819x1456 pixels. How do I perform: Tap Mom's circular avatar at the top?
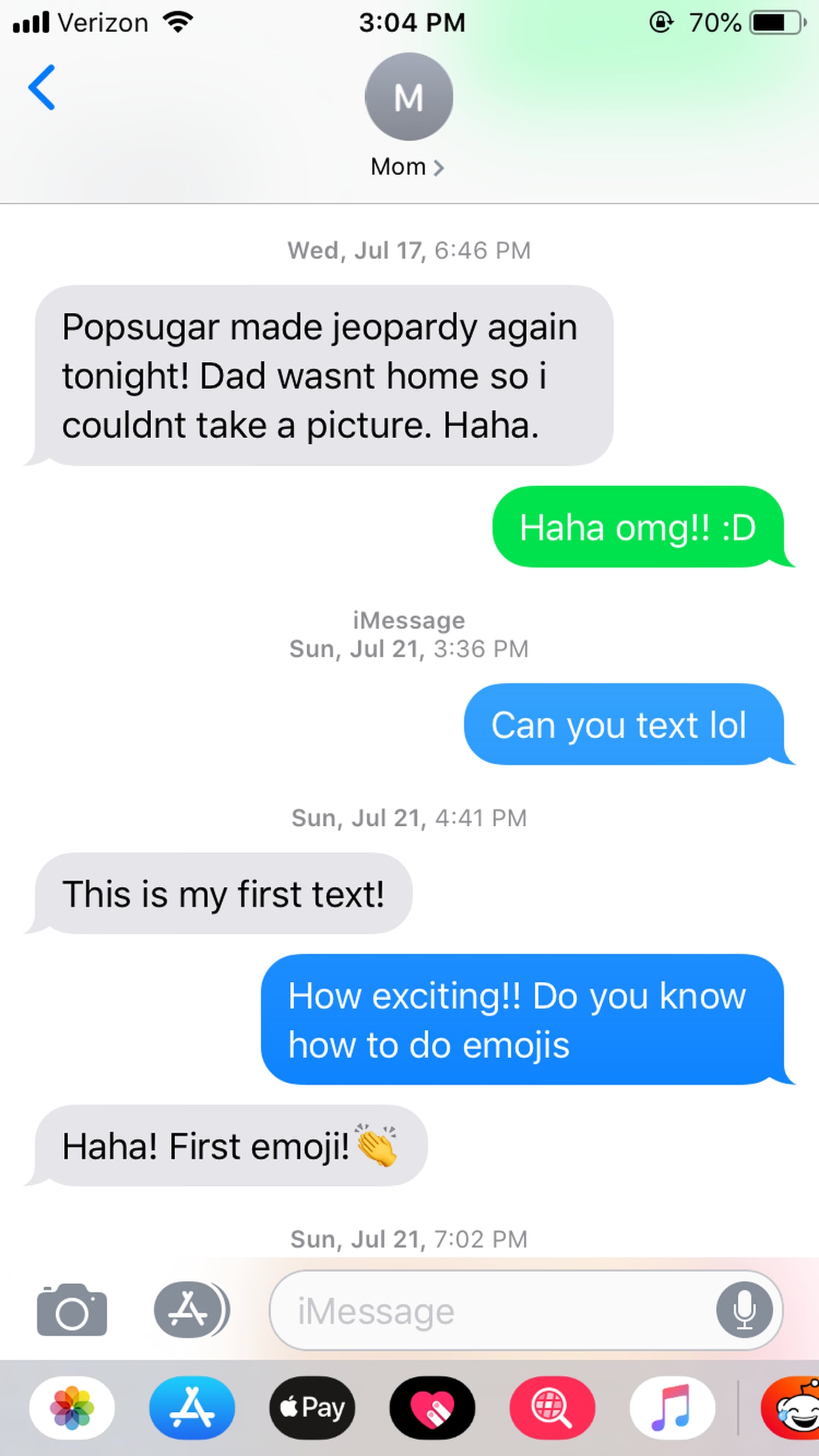pos(409,97)
